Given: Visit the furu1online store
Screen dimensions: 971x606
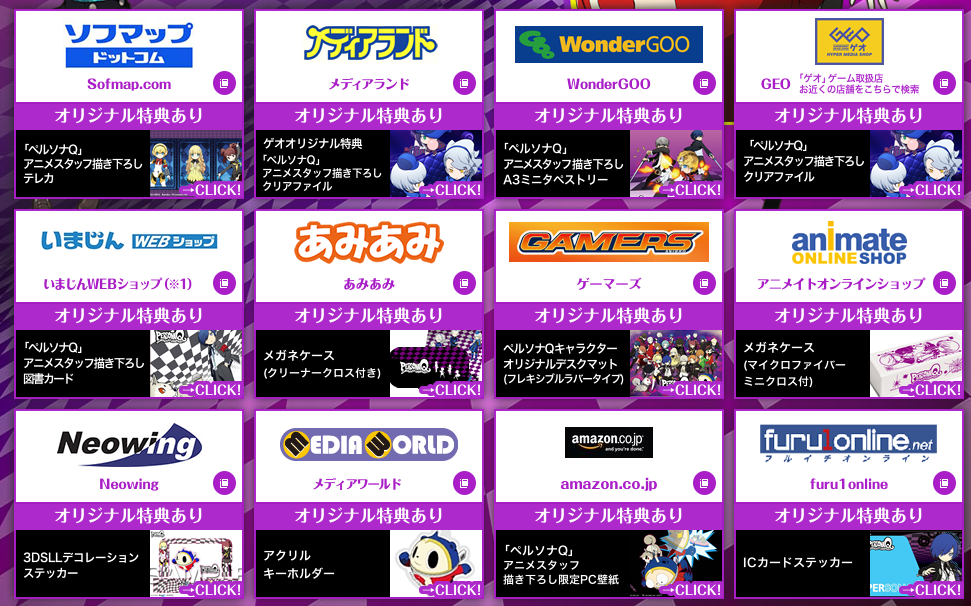Looking at the screenshot, I should point(849,455).
